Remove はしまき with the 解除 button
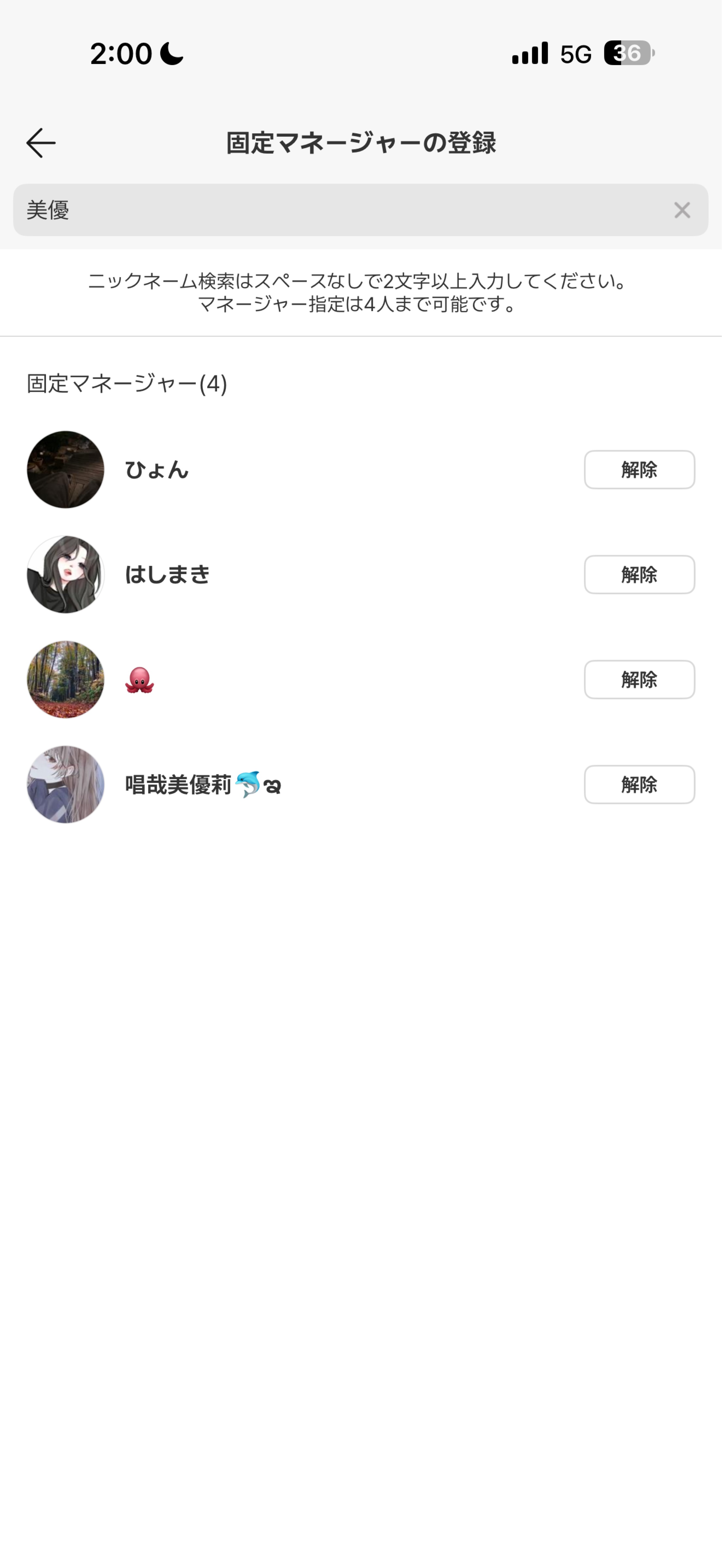 [x=639, y=575]
